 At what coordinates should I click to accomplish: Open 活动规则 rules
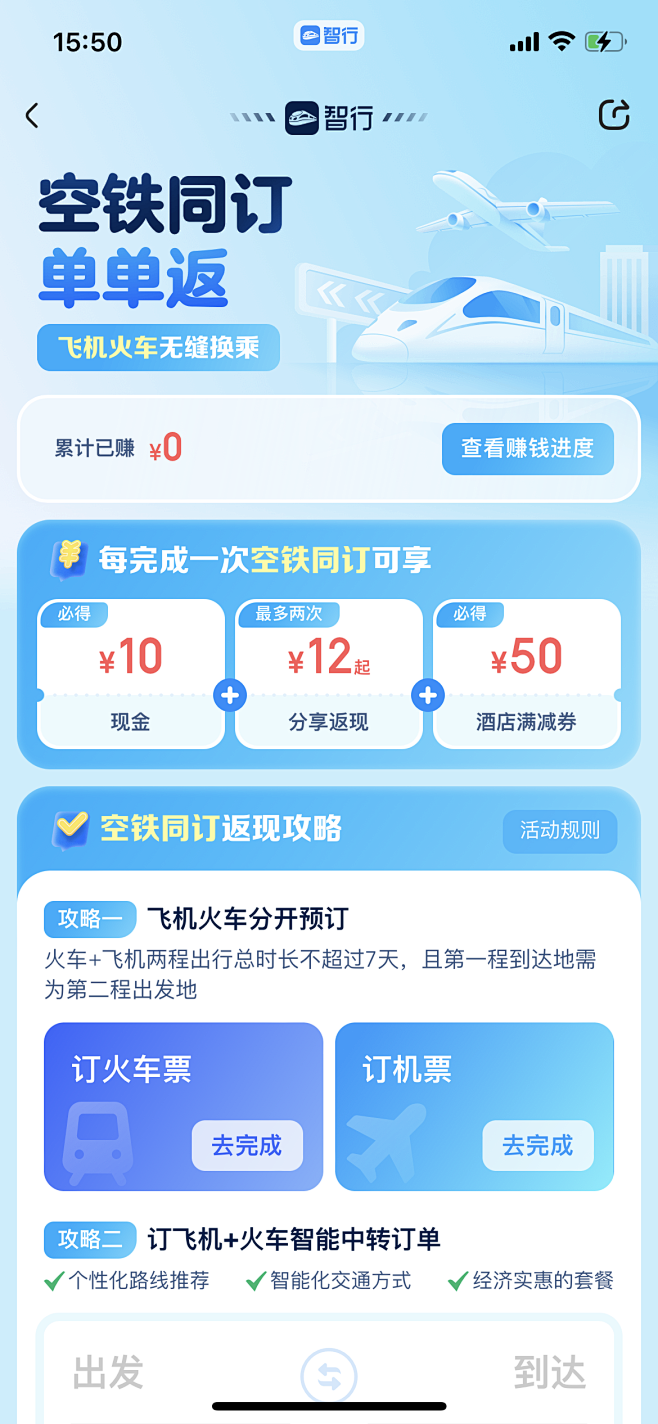point(559,830)
